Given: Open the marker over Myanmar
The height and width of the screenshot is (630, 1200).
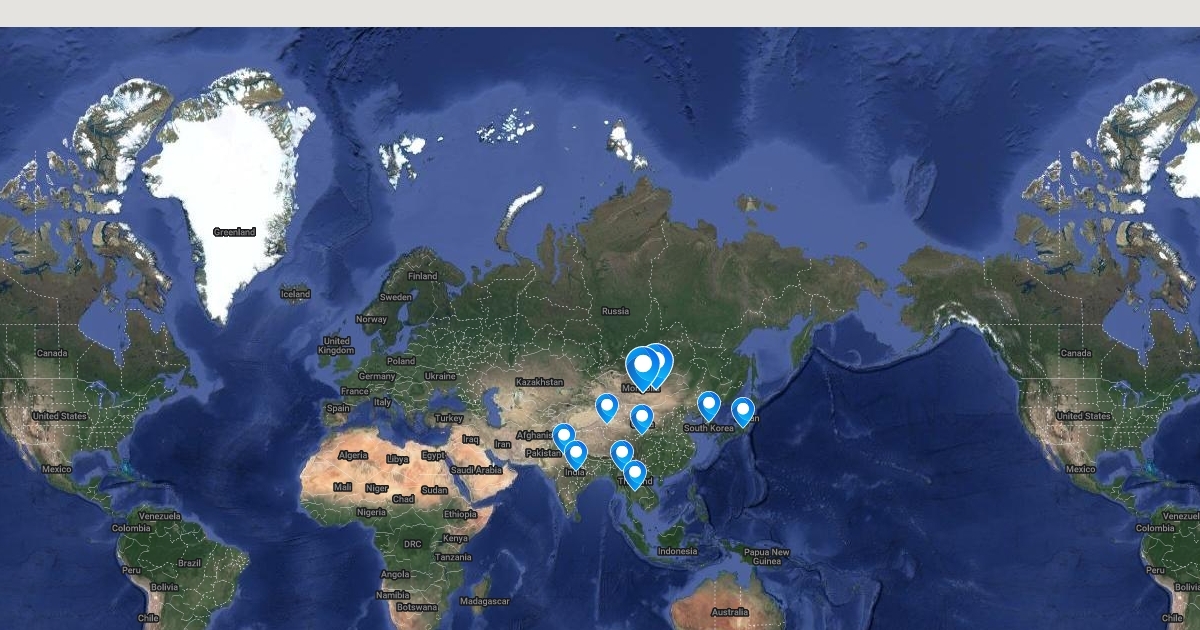Looking at the screenshot, I should [622, 455].
